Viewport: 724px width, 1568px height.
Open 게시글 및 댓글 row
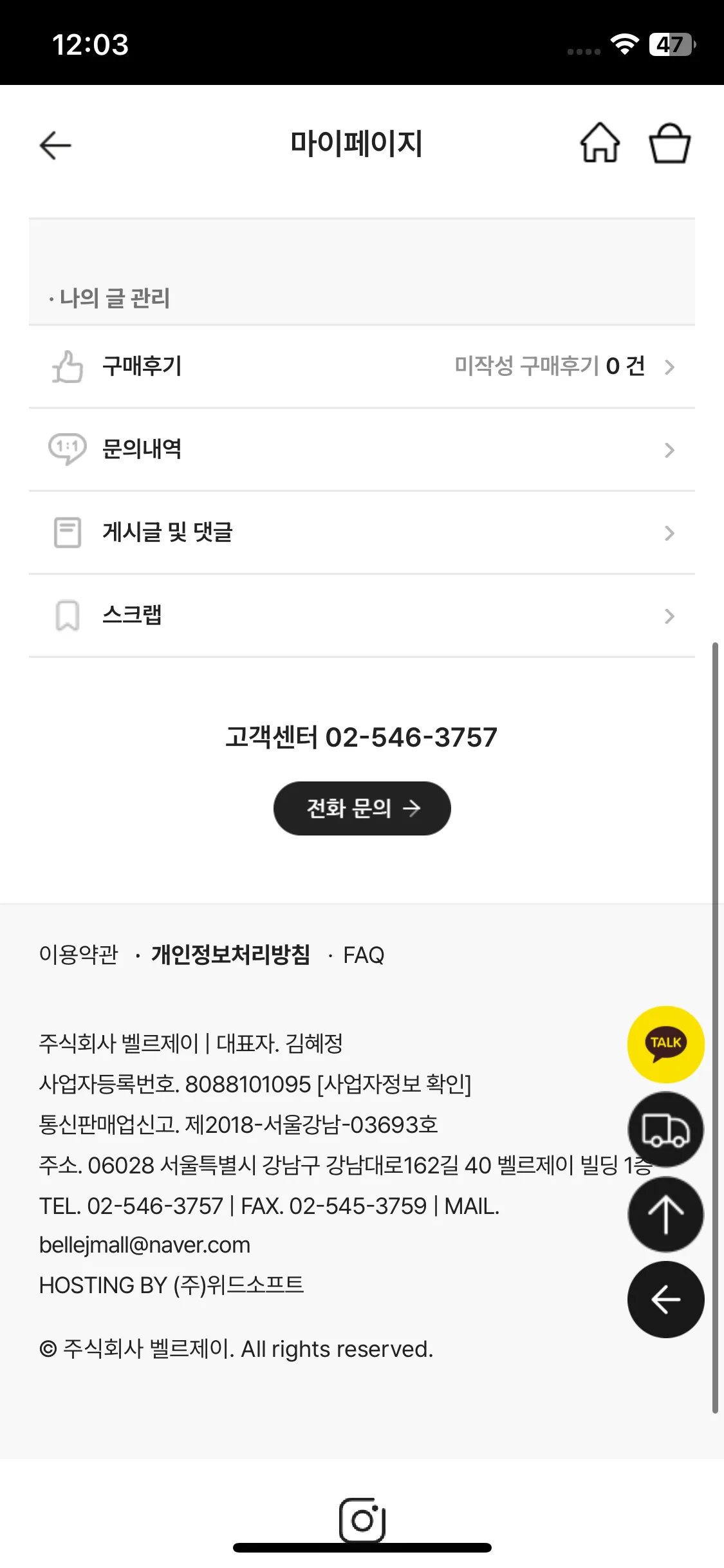[x=362, y=532]
